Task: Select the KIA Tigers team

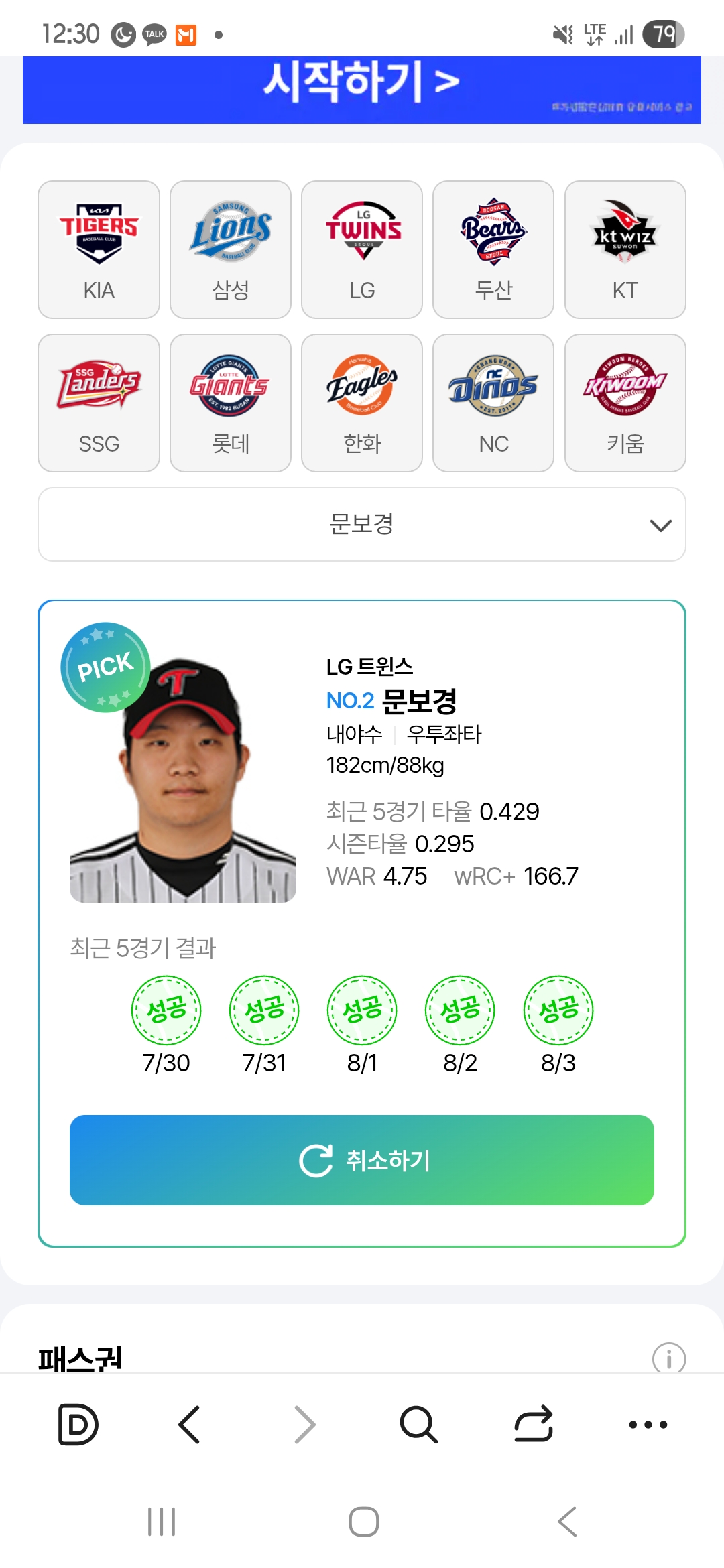Action: pyautogui.click(x=99, y=249)
